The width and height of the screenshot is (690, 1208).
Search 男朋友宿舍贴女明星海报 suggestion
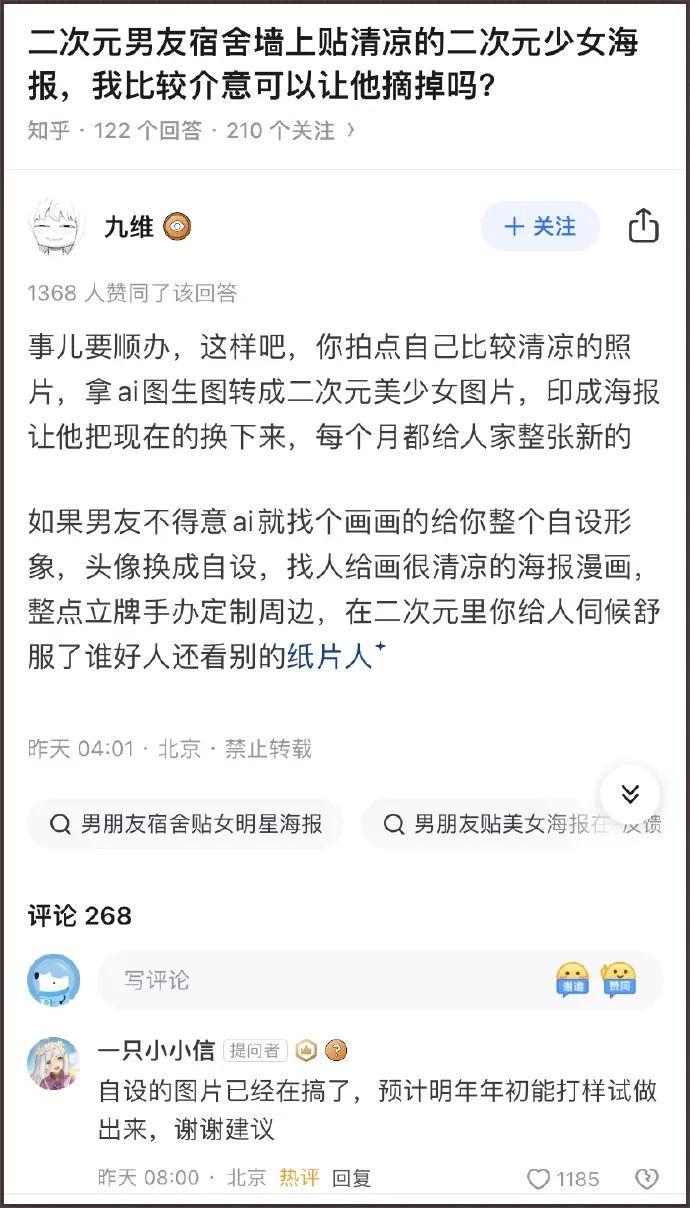point(186,824)
